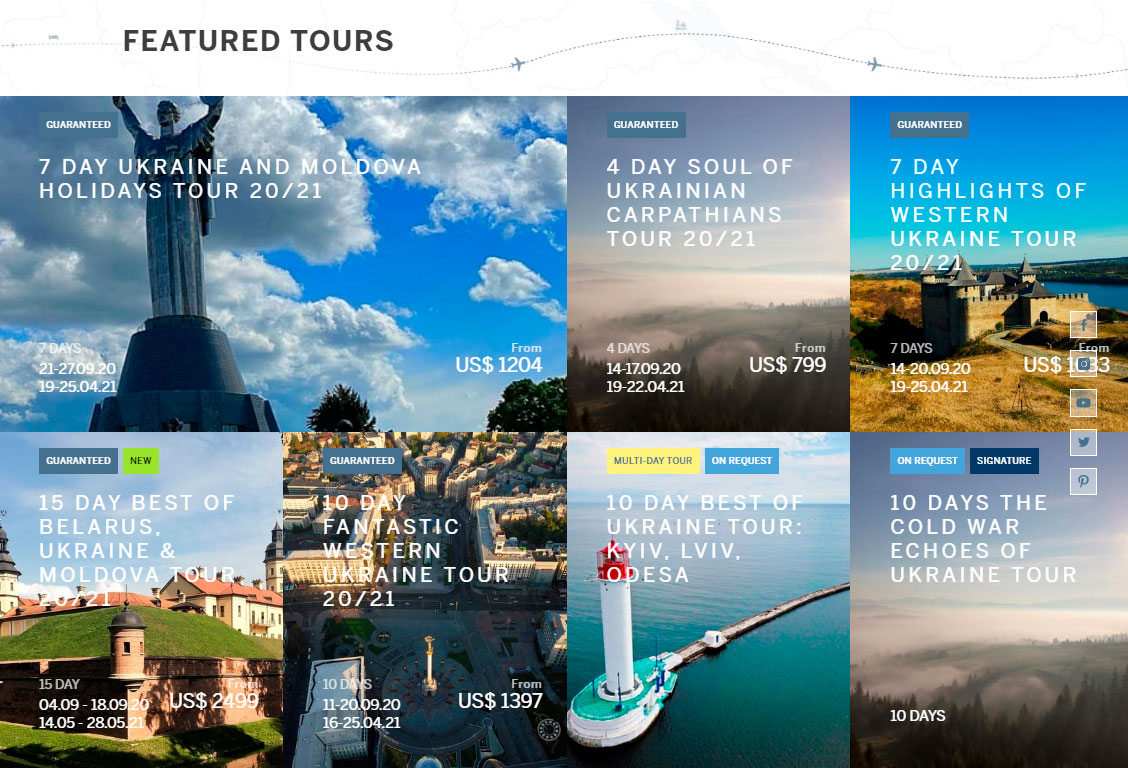Open the Twitter social link
The image size is (1128, 768).
[1083, 442]
